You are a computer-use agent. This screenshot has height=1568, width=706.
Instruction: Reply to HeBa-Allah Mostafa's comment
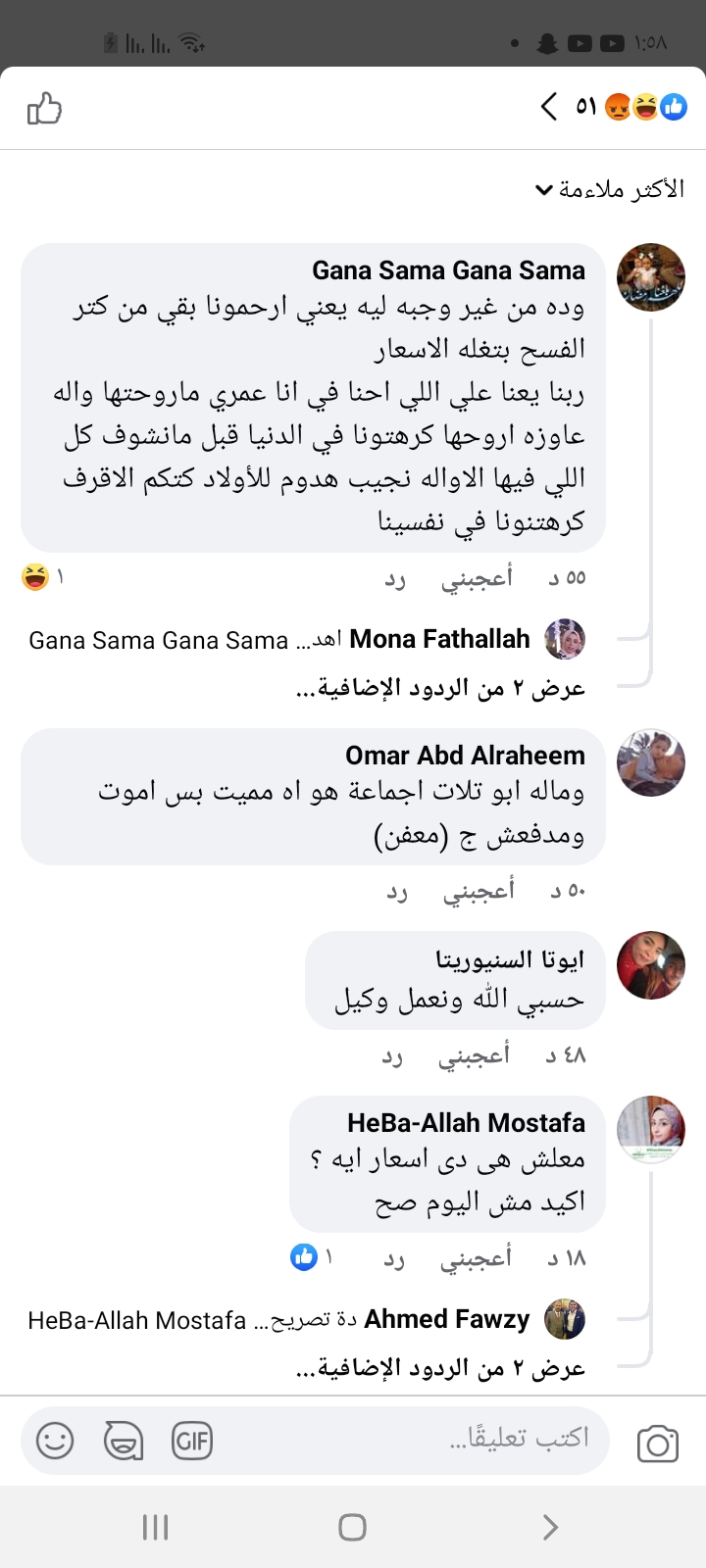pyautogui.click(x=394, y=1259)
